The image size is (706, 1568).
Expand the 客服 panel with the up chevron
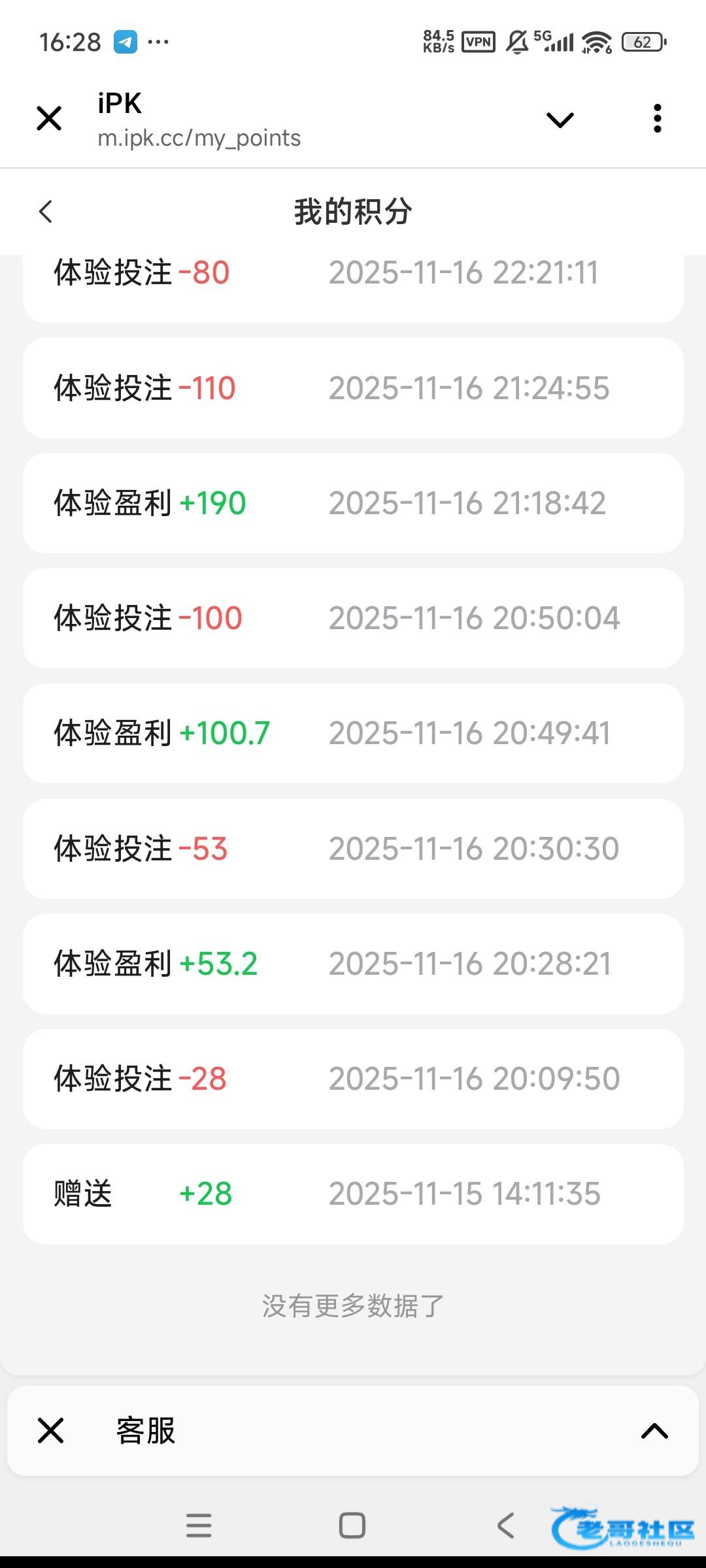[654, 1431]
